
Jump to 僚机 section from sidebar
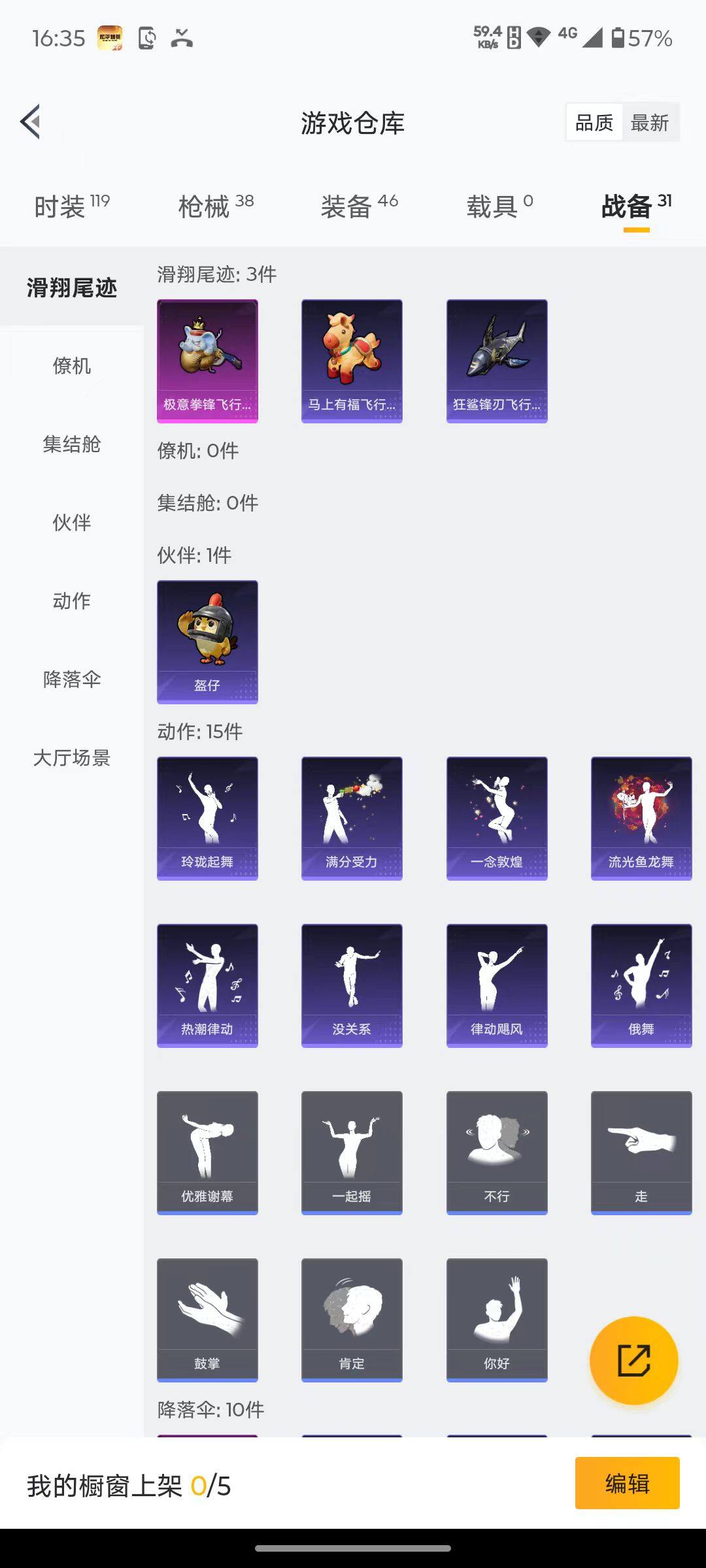click(x=71, y=367)
